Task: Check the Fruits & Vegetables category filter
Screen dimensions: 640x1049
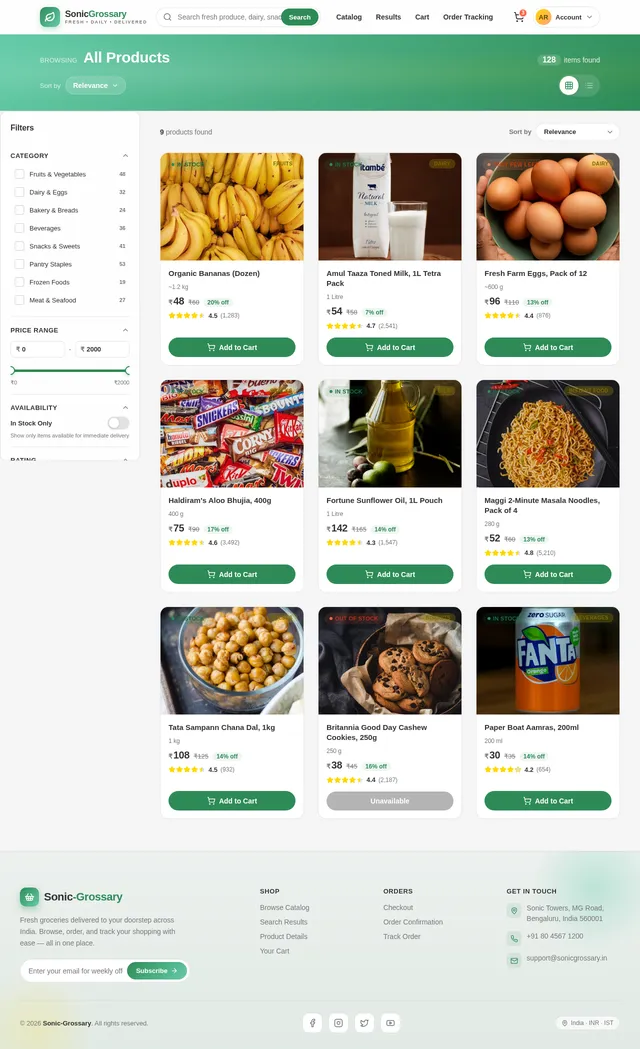Action: click(x=19, y=174)
